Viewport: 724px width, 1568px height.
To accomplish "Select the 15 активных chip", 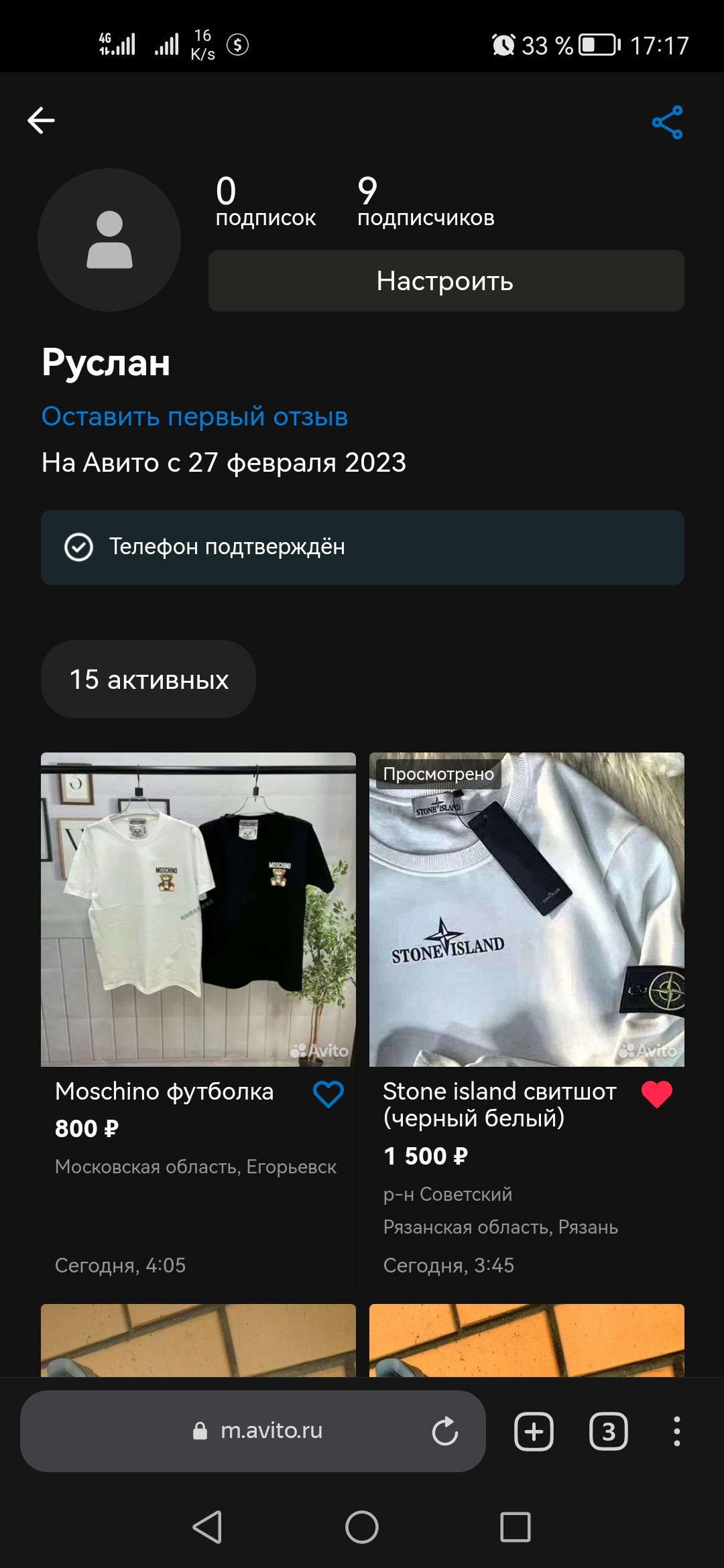I will (148, 679).
